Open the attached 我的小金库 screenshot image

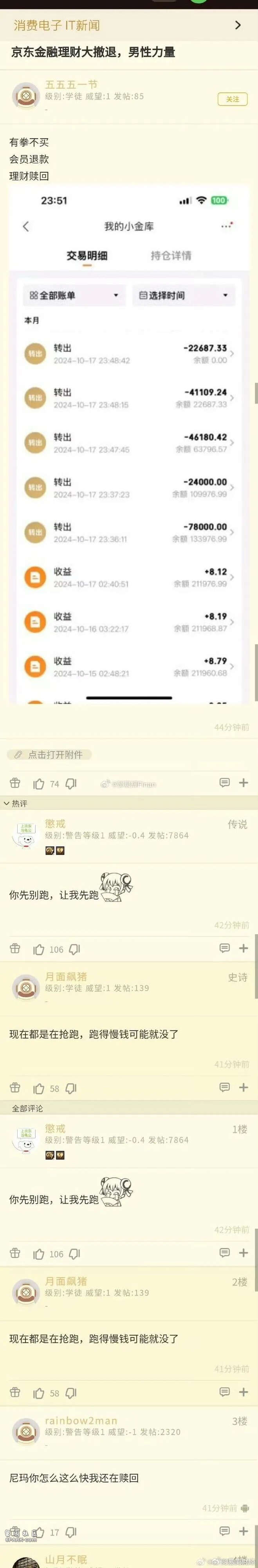129,444
